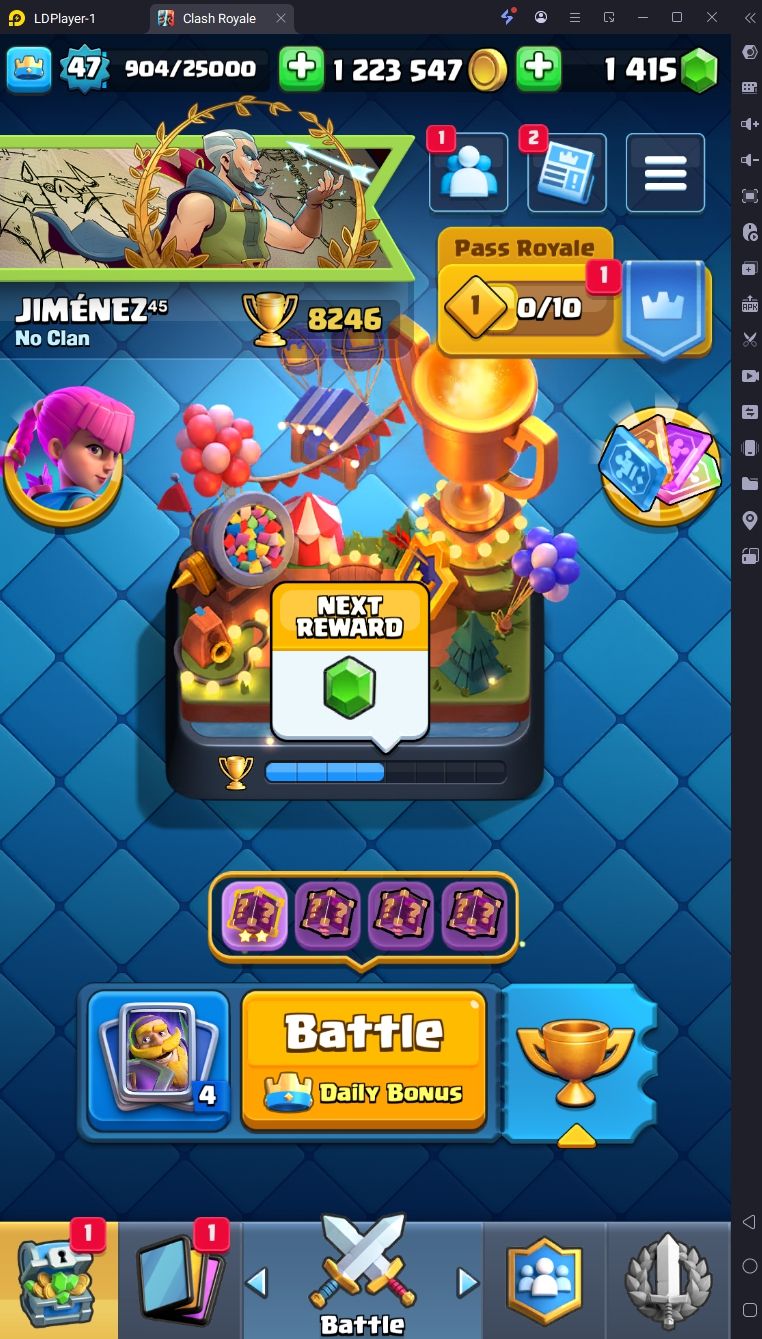Open the hamburger options menu
Image resolution: width=762 pixels, height=1339 pixels.
click(x=665, y=173)
